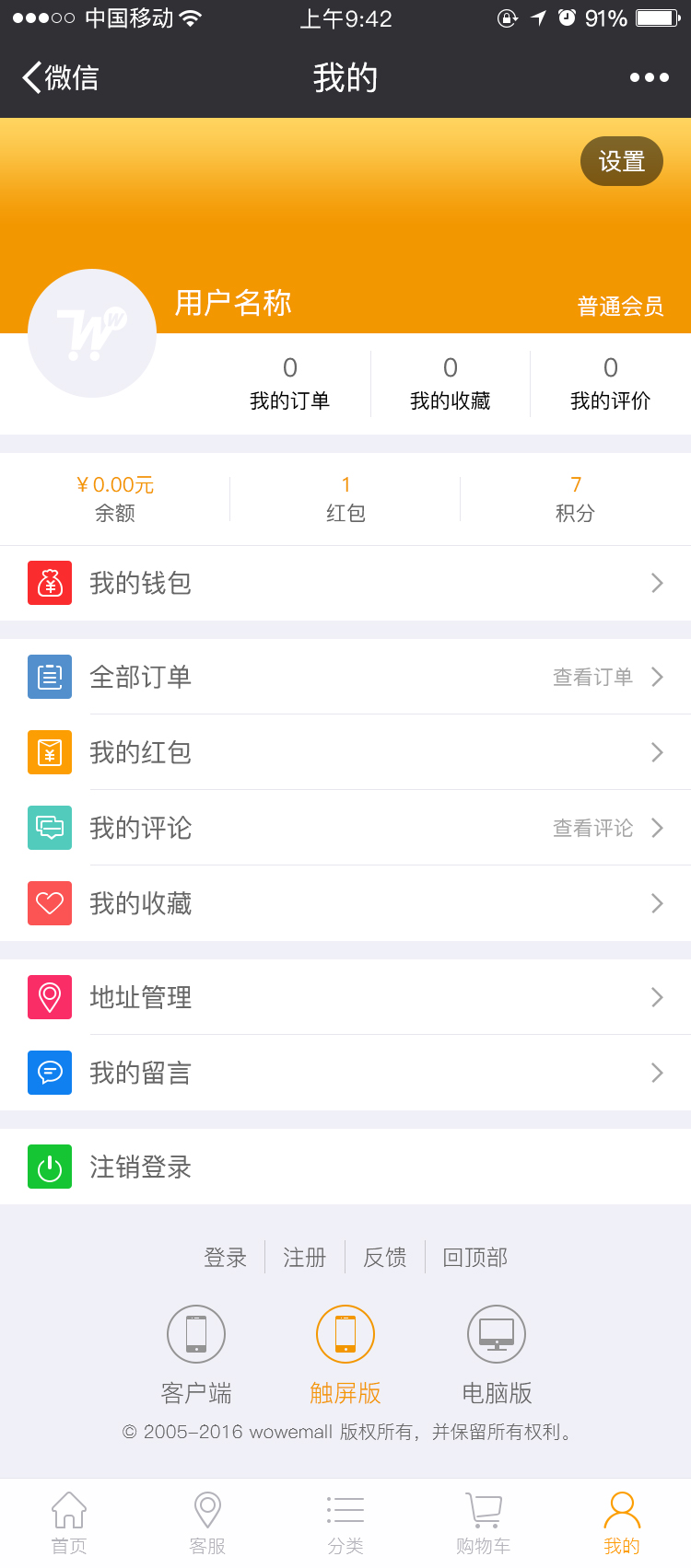
Task: Go back to 微信
Action: coord(61,77)
